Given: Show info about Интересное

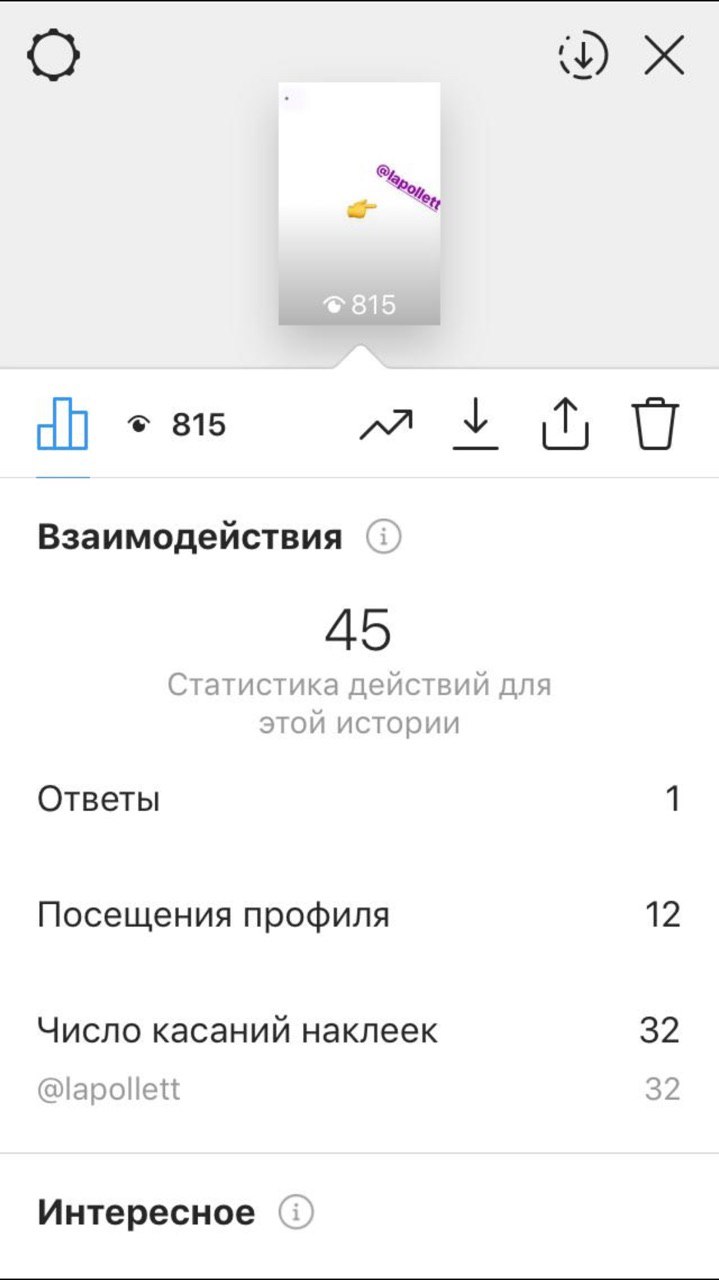Looking at the screenshot, I should pyautogui.click(x=296, y=1213).
